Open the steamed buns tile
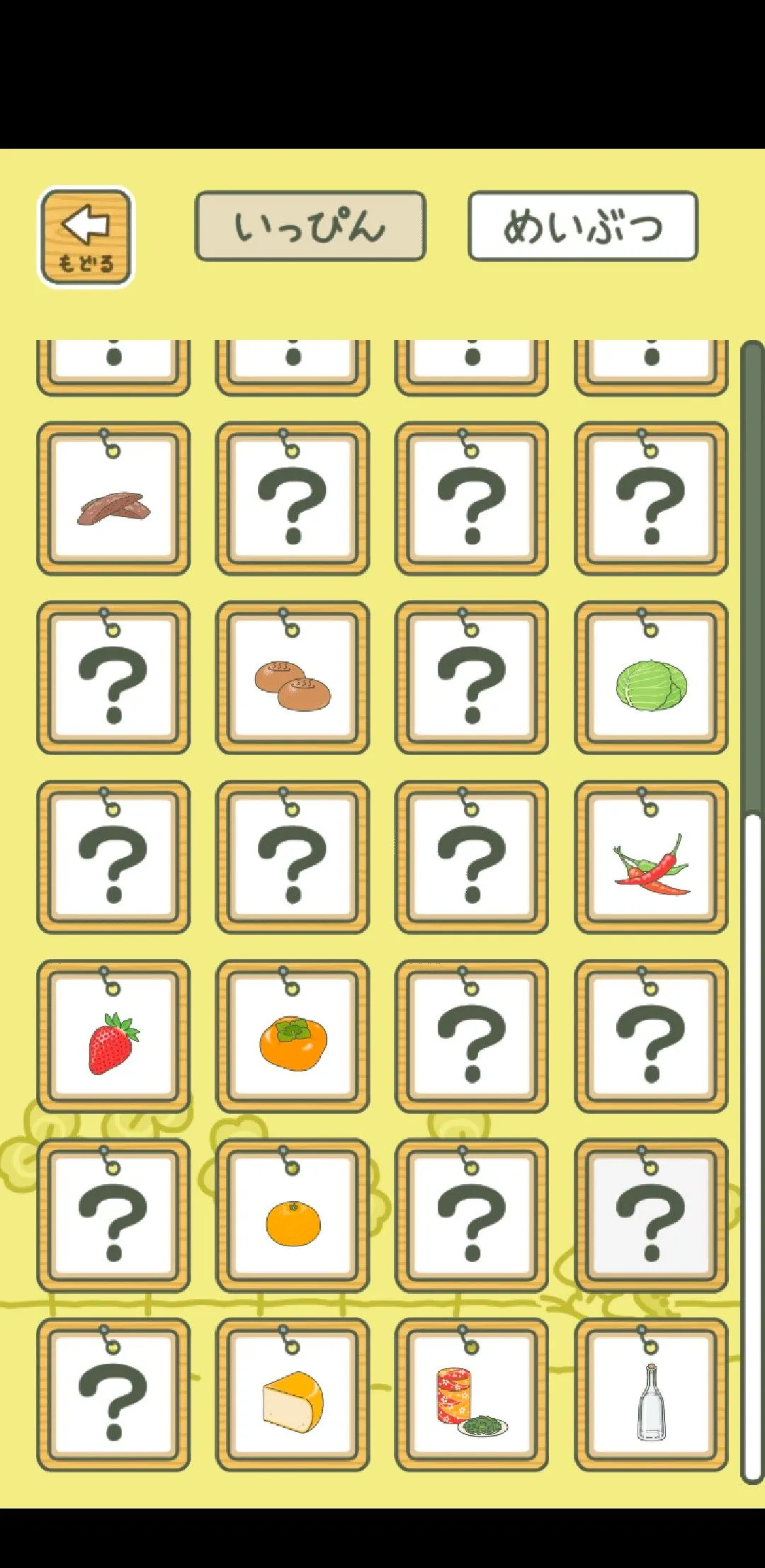765x1568 pixels. 293,678
